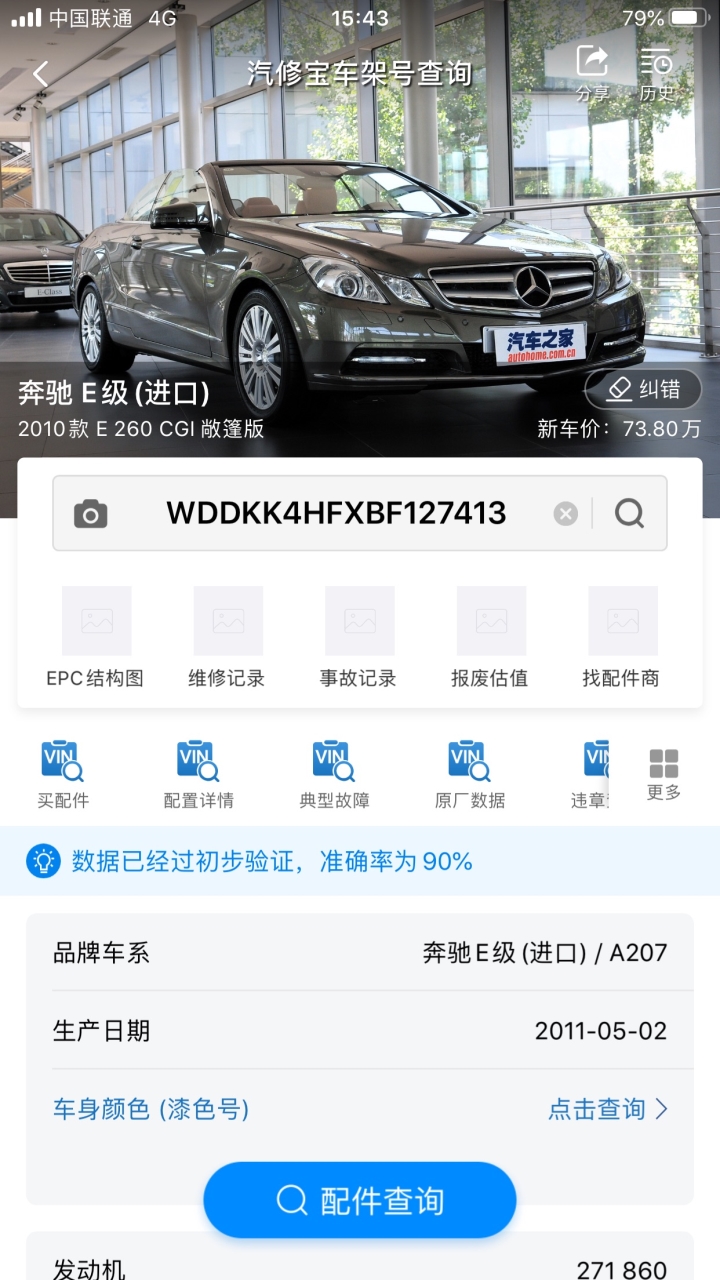
Task: Start 配件查询 parts lookup
Action: (360, 1200)
